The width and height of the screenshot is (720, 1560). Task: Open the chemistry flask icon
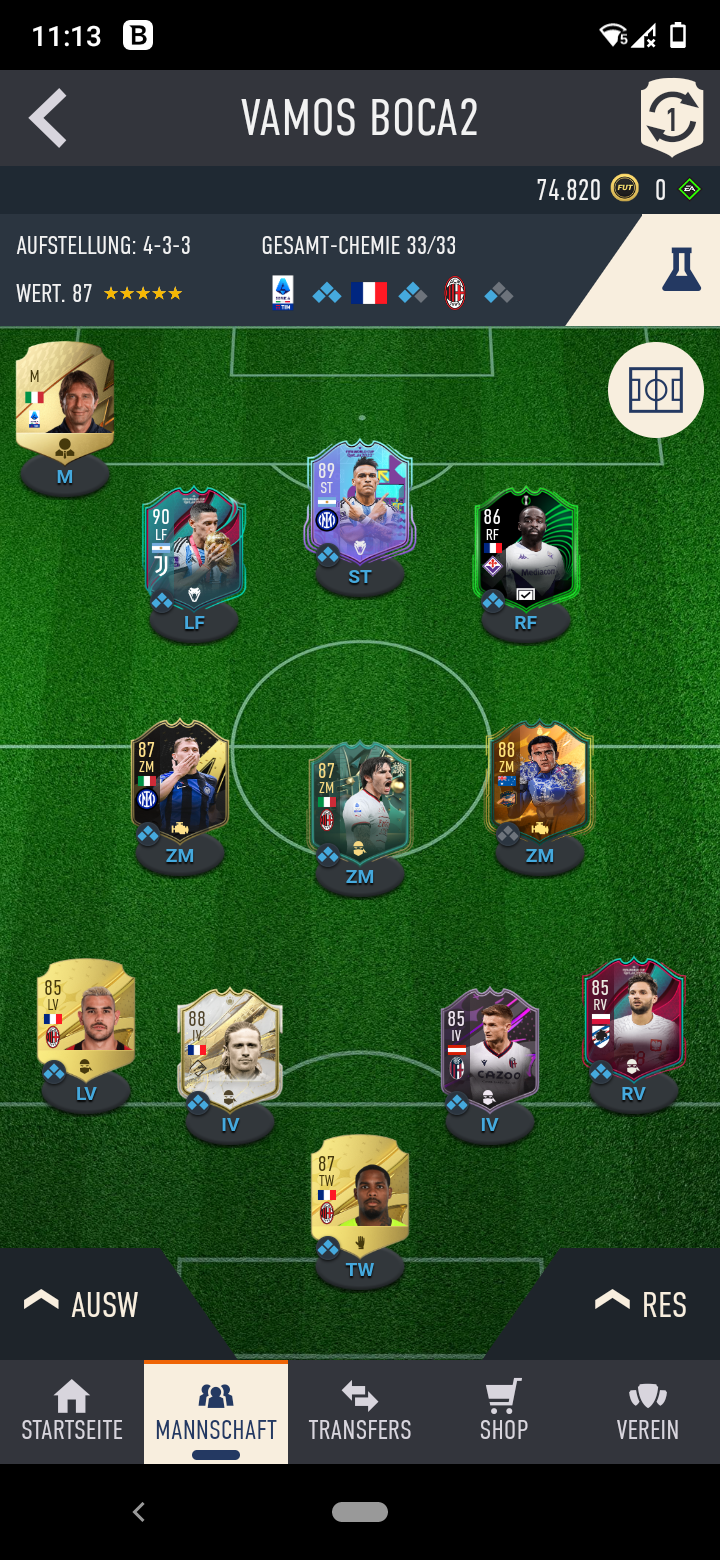tap(681, 270)
